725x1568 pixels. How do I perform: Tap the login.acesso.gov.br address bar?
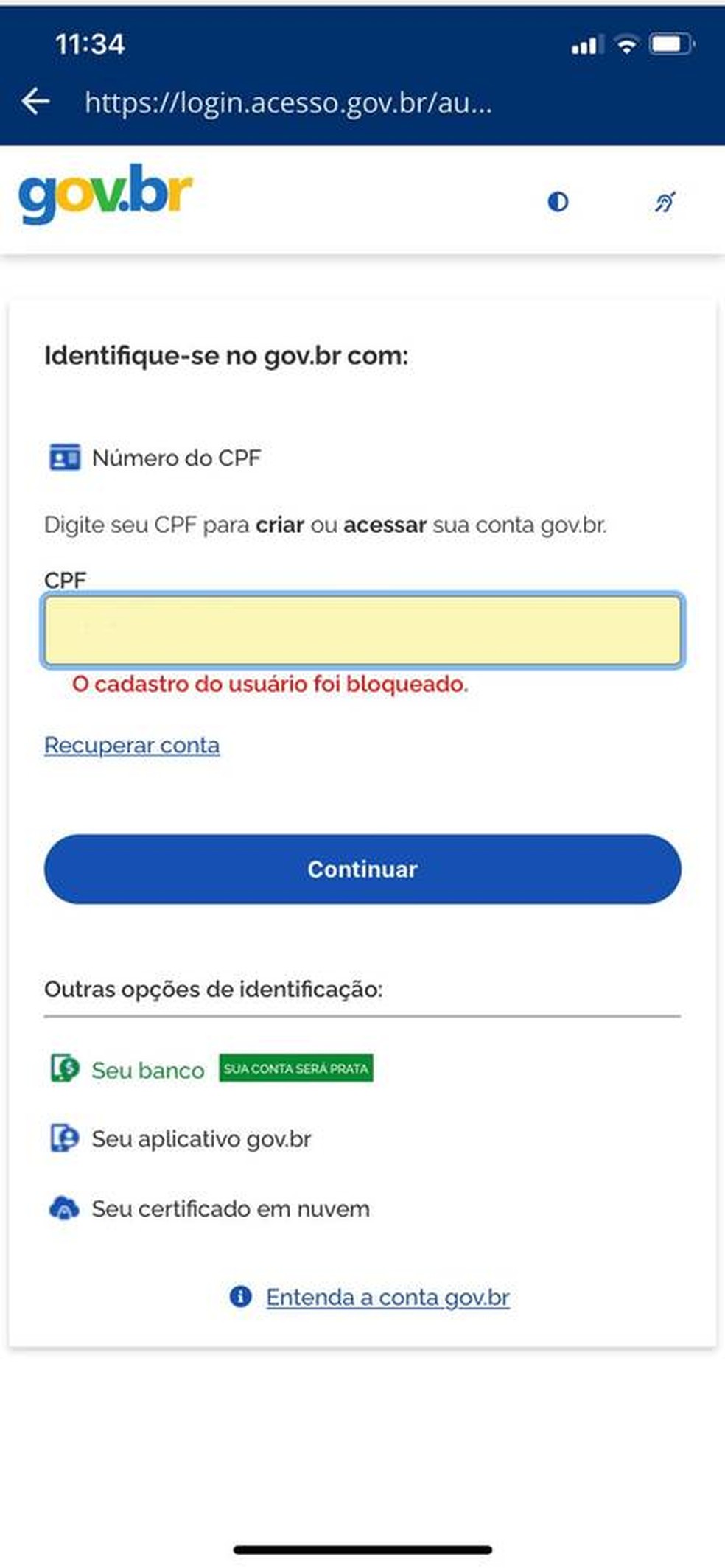289,102
